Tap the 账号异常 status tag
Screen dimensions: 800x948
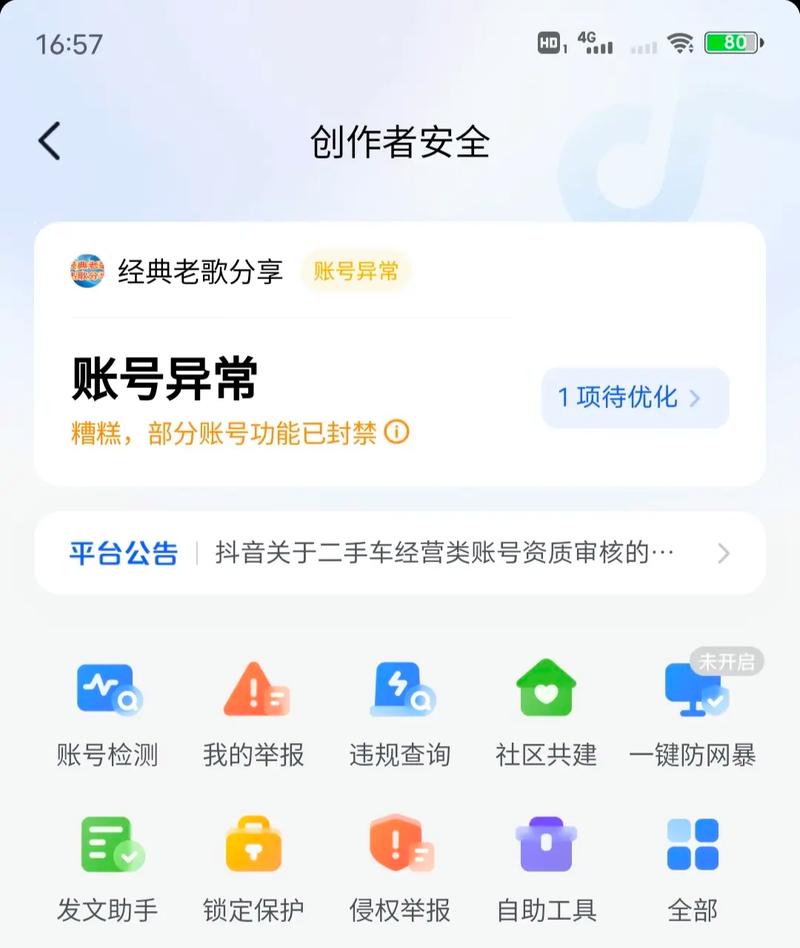(356, 271)
